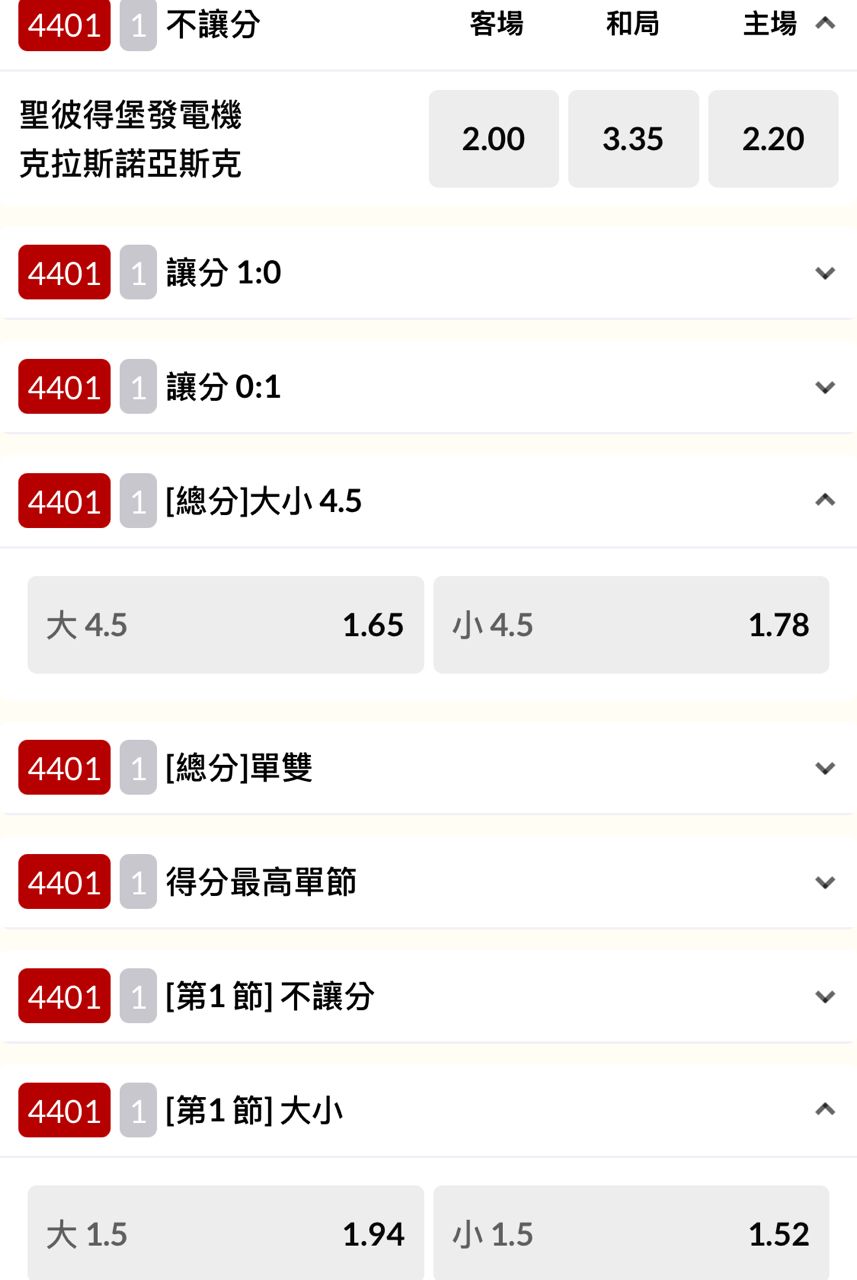Collapse the [總分]大小 4.5 section
This screenshot has height=1280, width=857.
(824, 501)
